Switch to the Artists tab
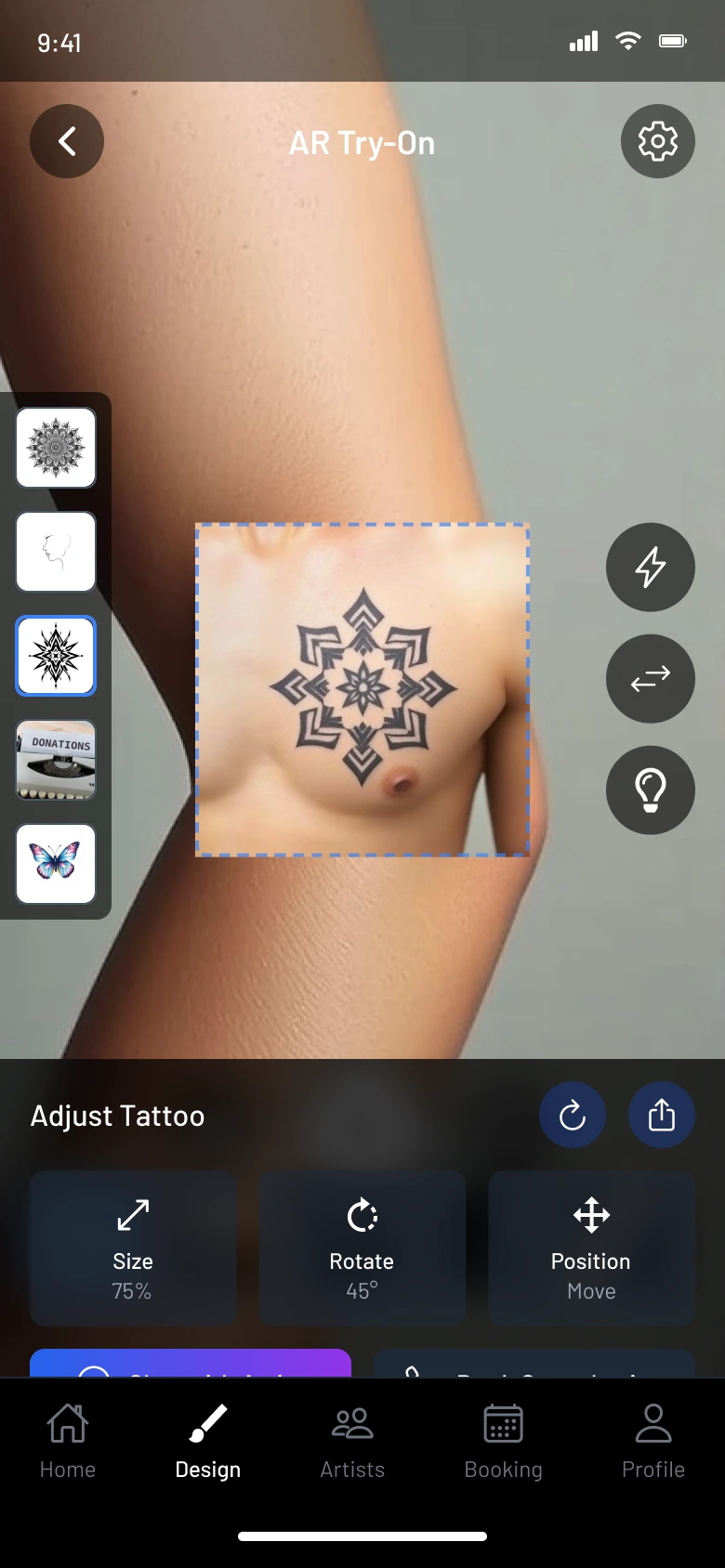 pos(352,1441)
